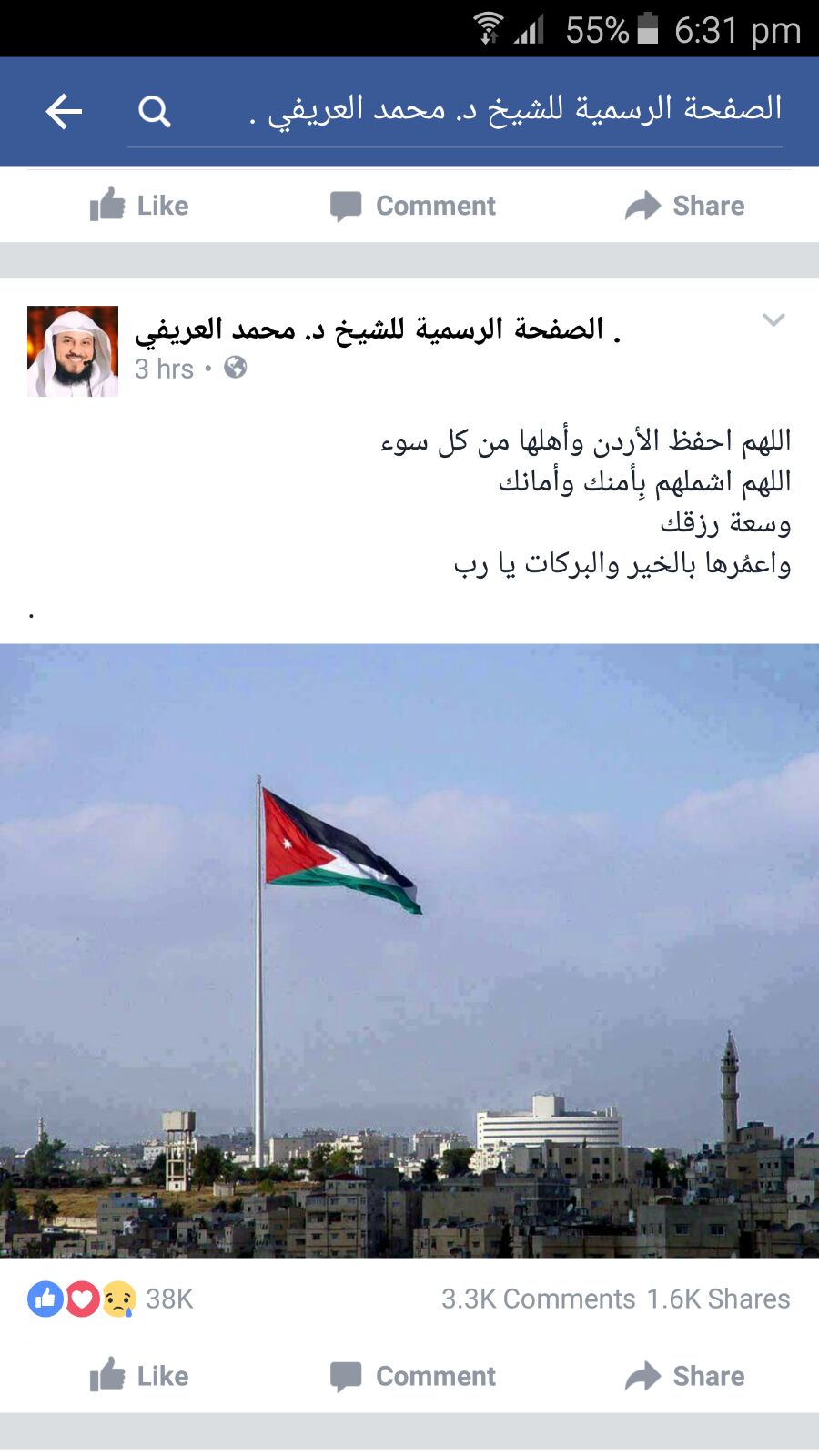Share the previous post above
Screen dimensions: 819x1456
(684, 206)
